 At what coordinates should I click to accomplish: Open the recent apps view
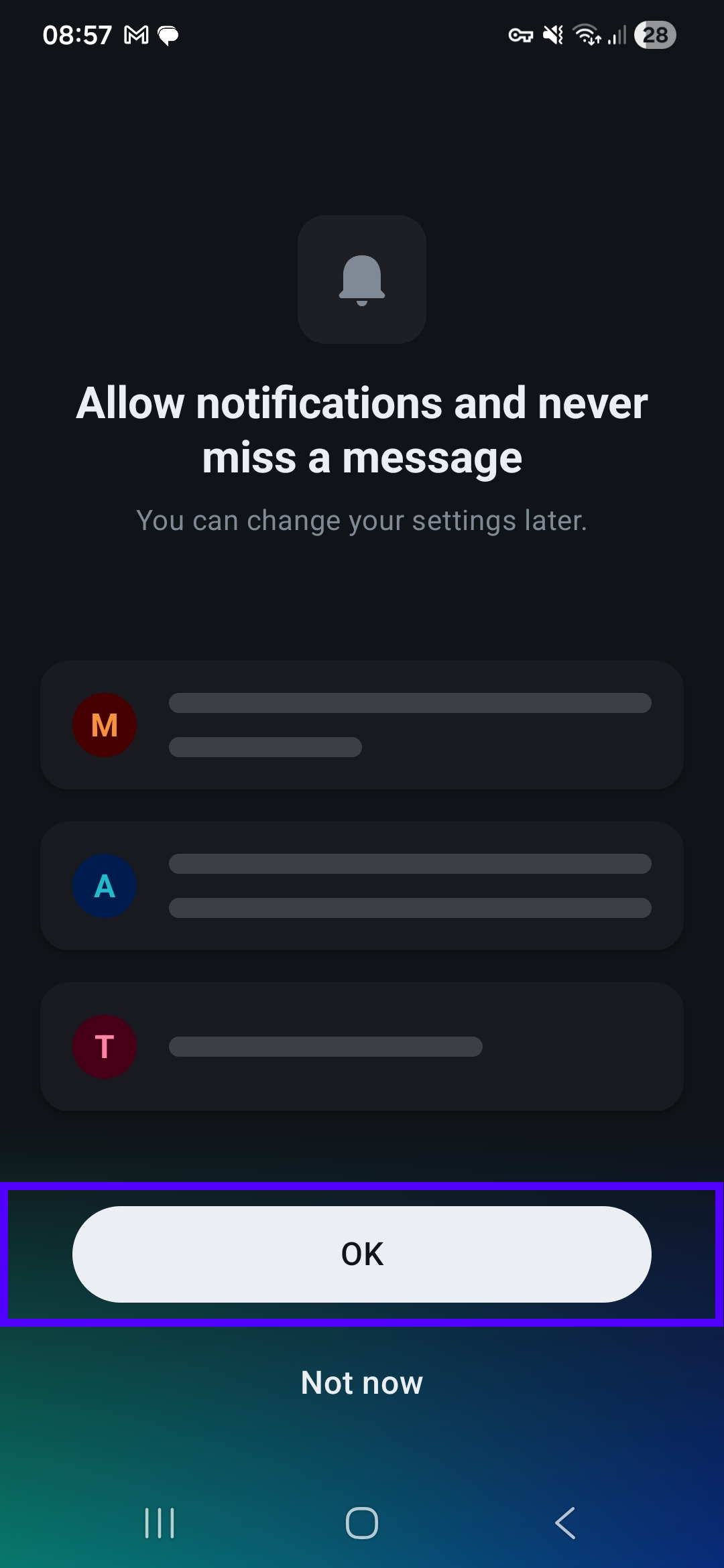pyautogui.click(x=160, y=1523)
